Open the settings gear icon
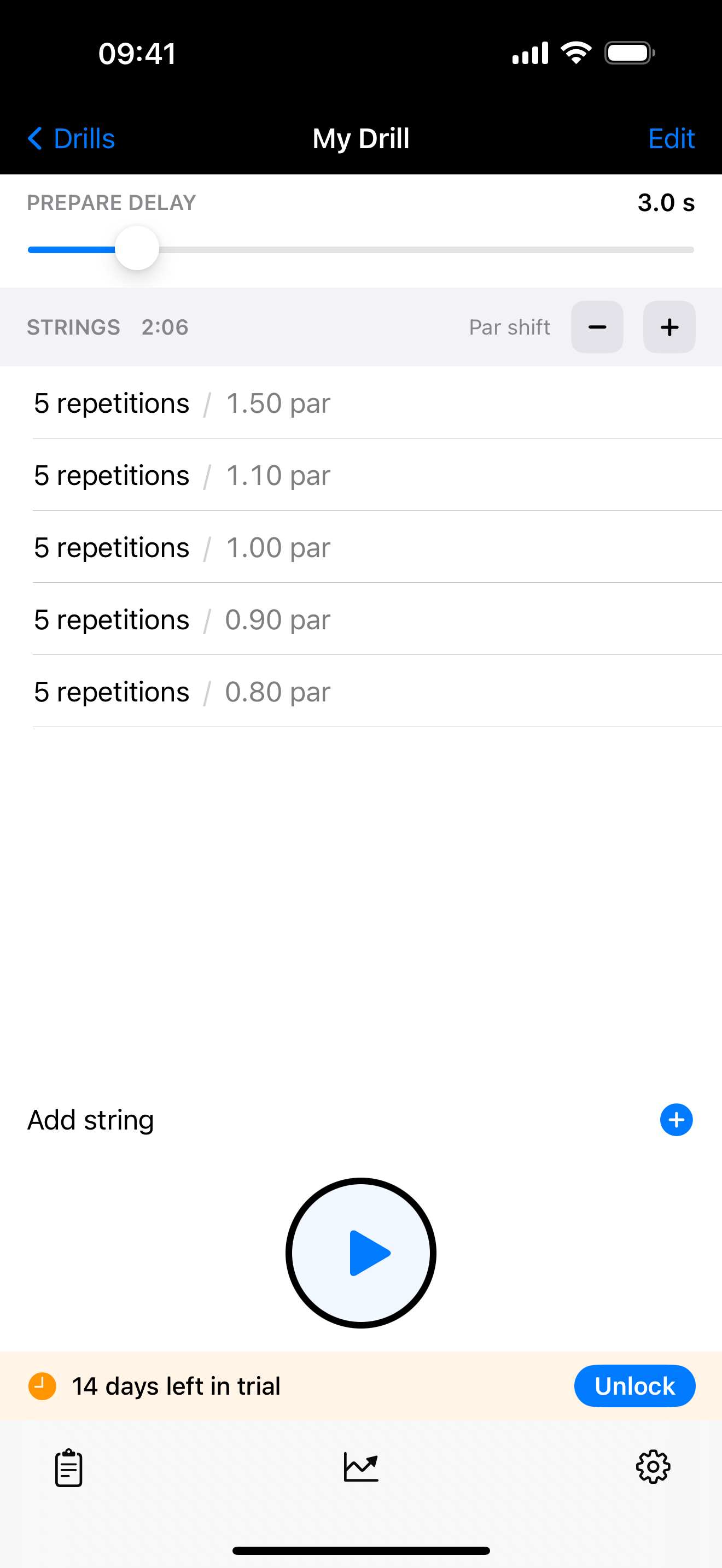The height and width of the screenshot is (1568, 722). pos(653,1467)
